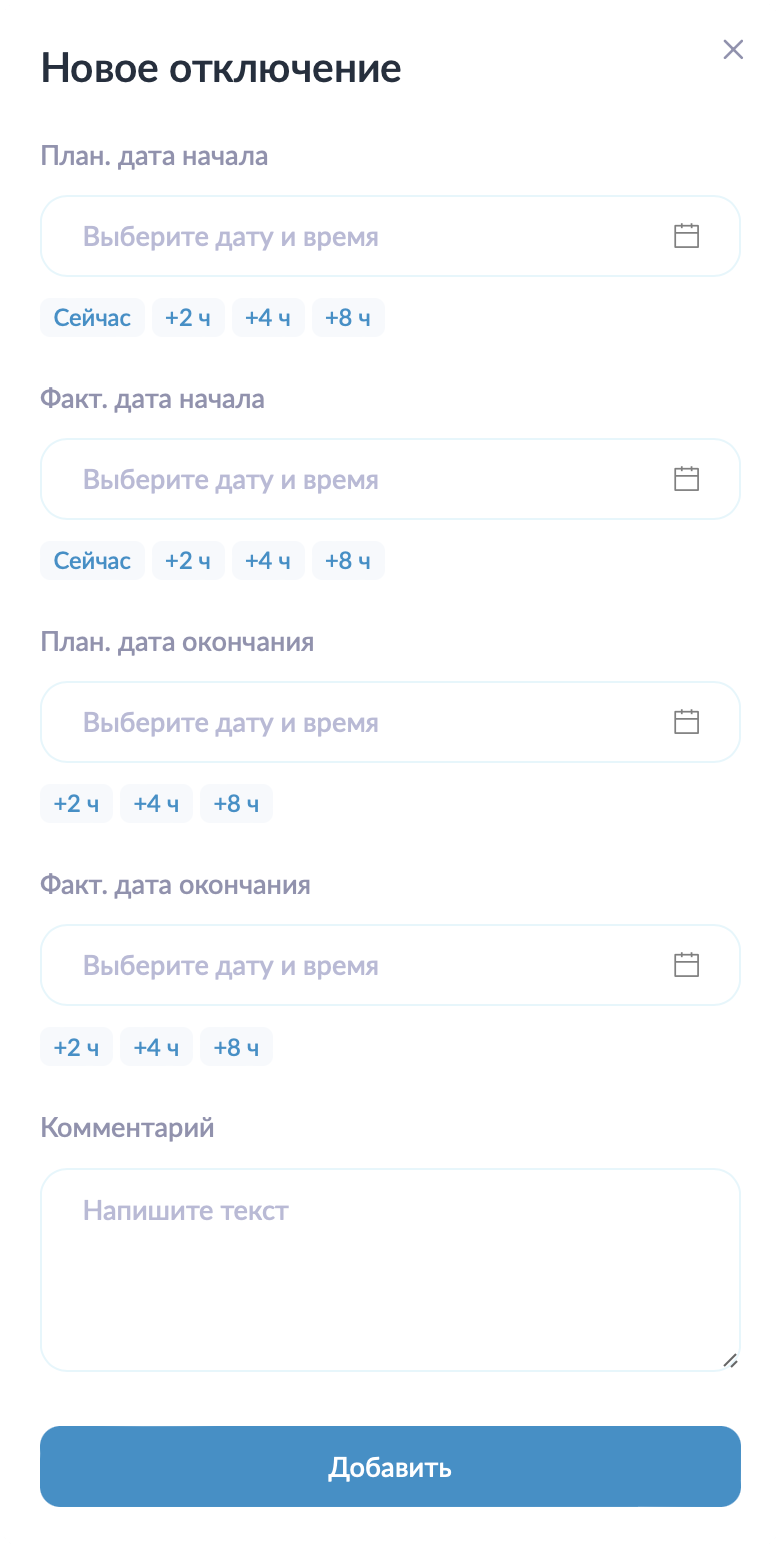Click the resize grip of the comment box
Image resolution: width=780 pixels, height=1548 pixels.
(731, 1361)
